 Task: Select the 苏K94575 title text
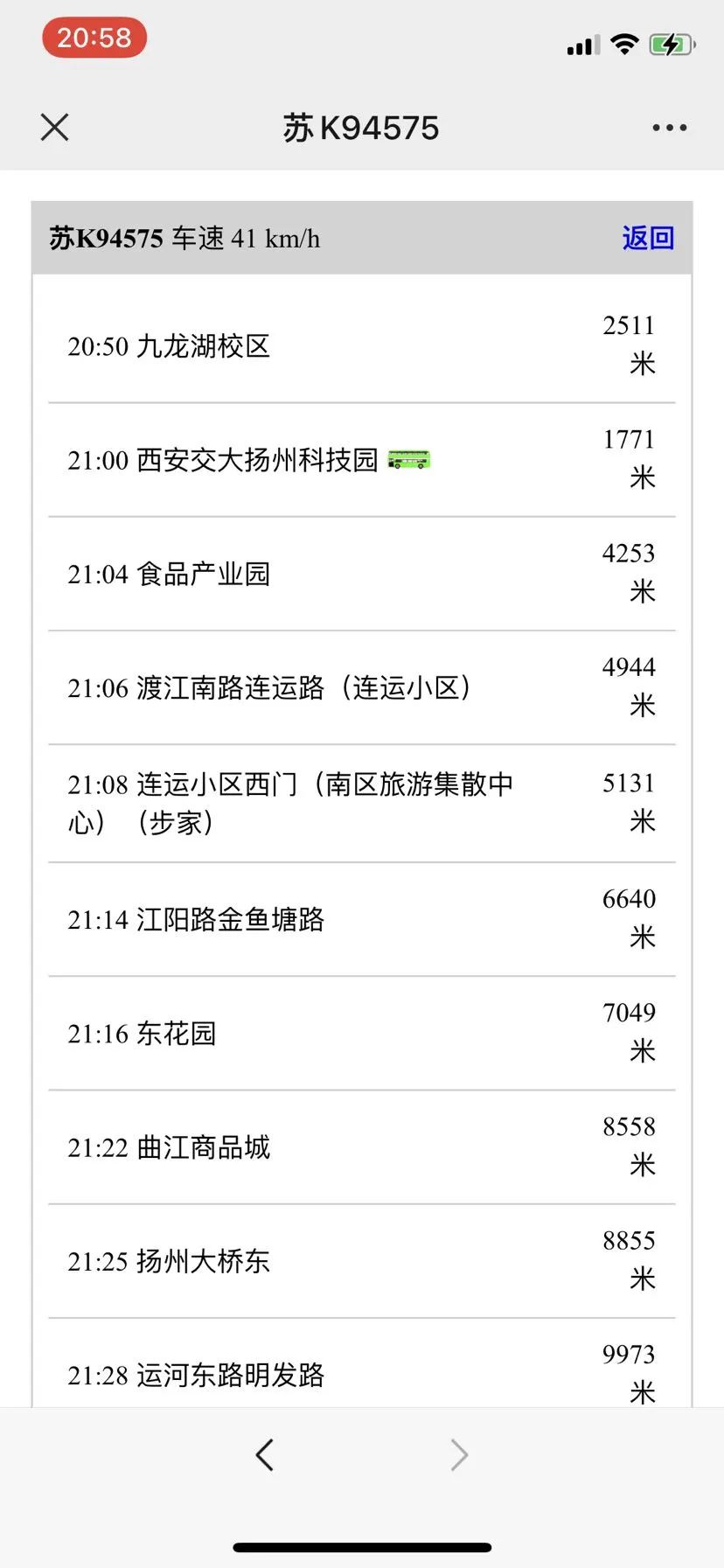(x=362, y=127)
